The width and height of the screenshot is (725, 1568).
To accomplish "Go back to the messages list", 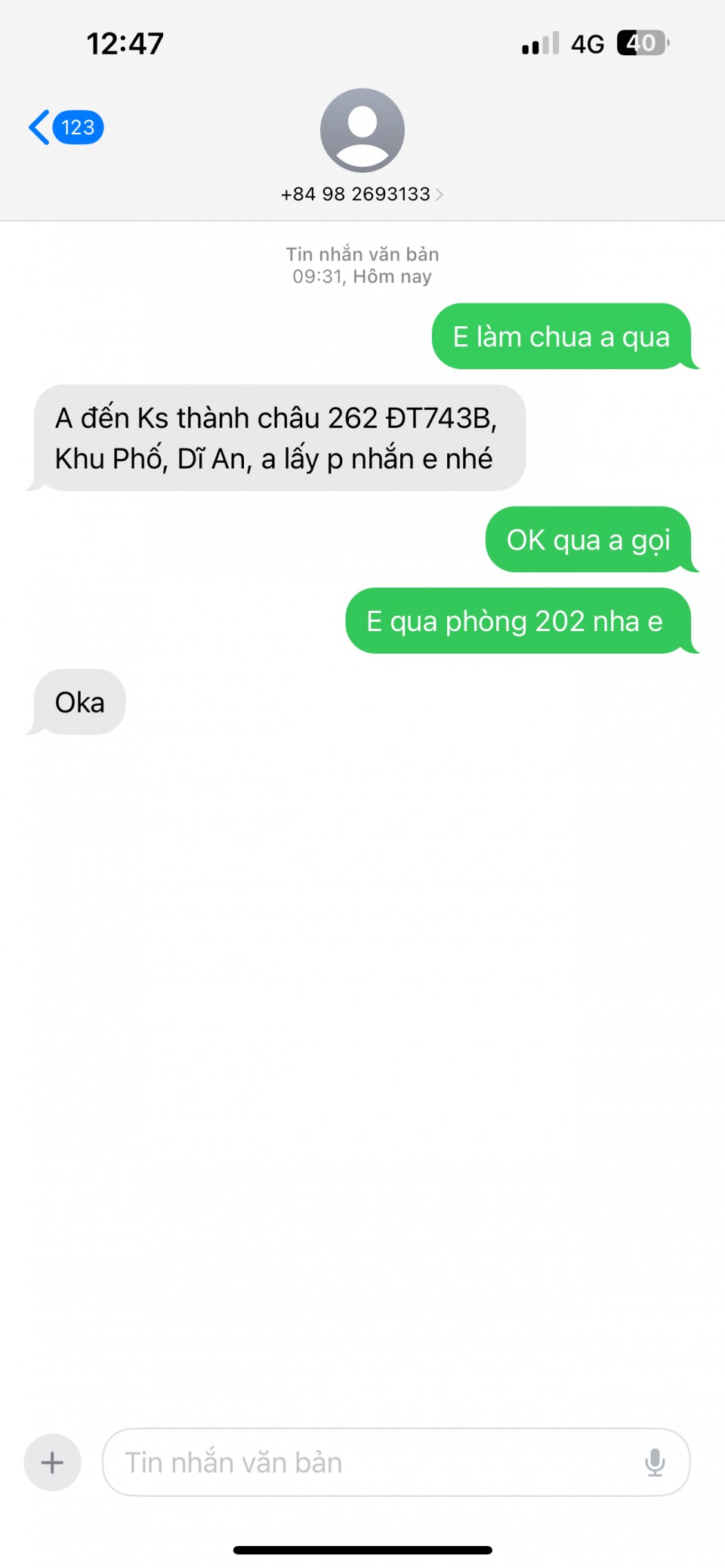I will click(x=65, y=127).
